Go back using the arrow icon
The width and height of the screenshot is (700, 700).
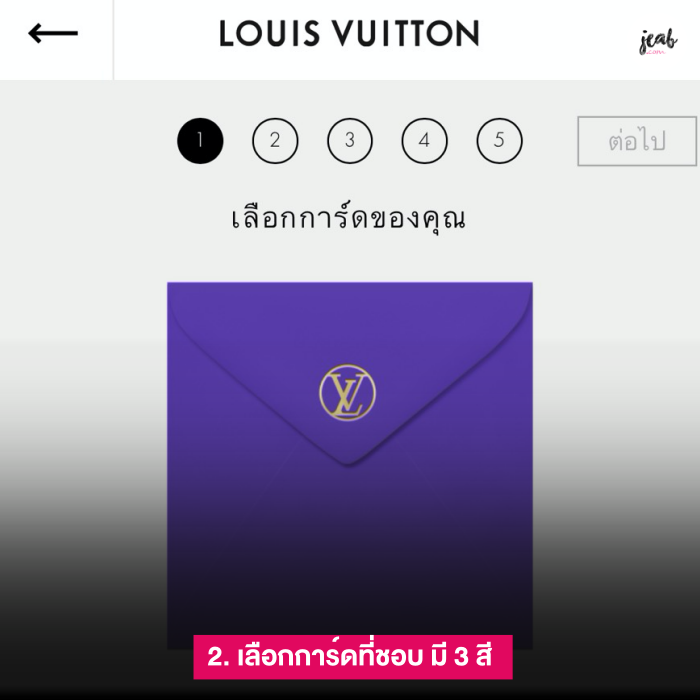coord(53,34)
